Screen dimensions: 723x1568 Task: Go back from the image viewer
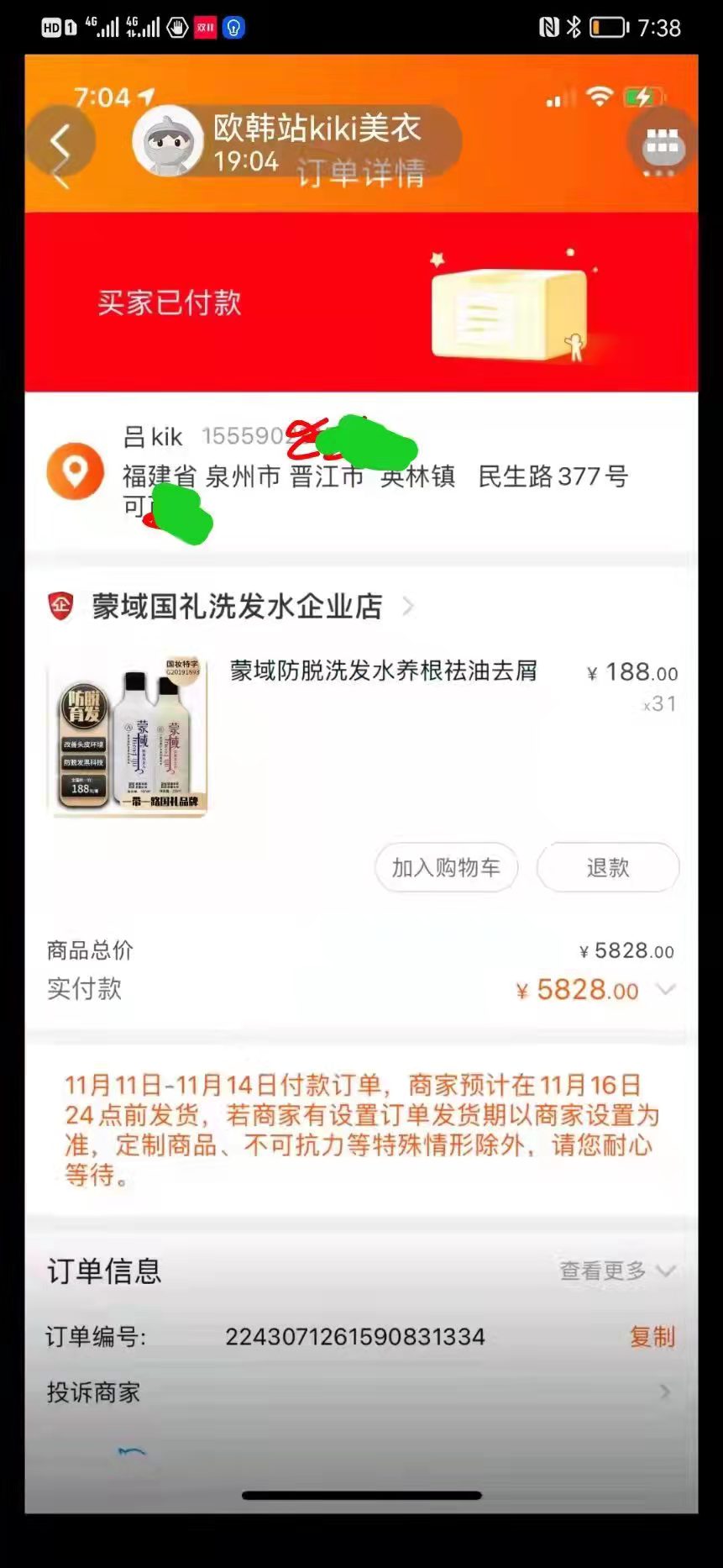(x=60, y=143)
